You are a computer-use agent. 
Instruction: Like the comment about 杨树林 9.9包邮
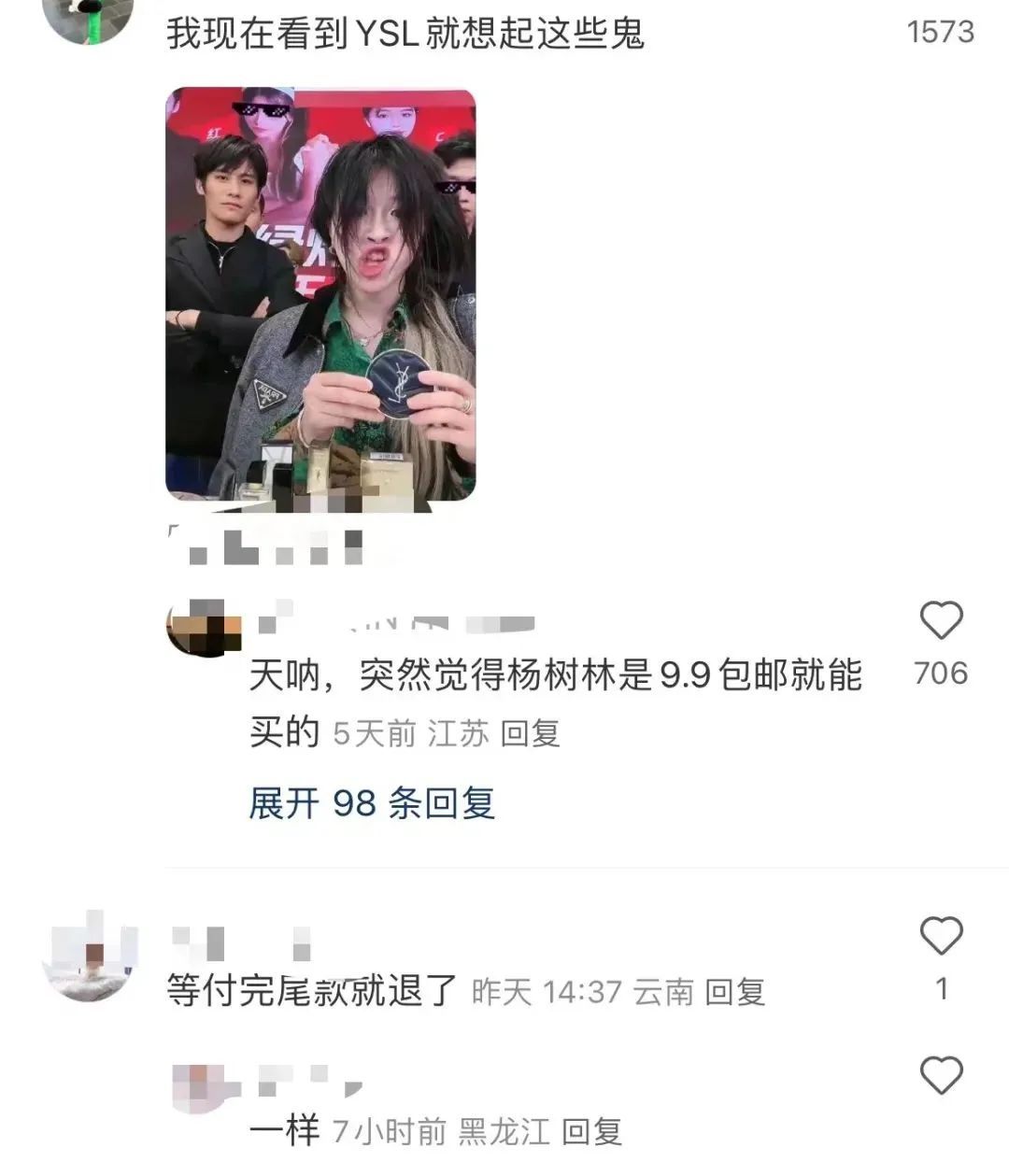941,621
